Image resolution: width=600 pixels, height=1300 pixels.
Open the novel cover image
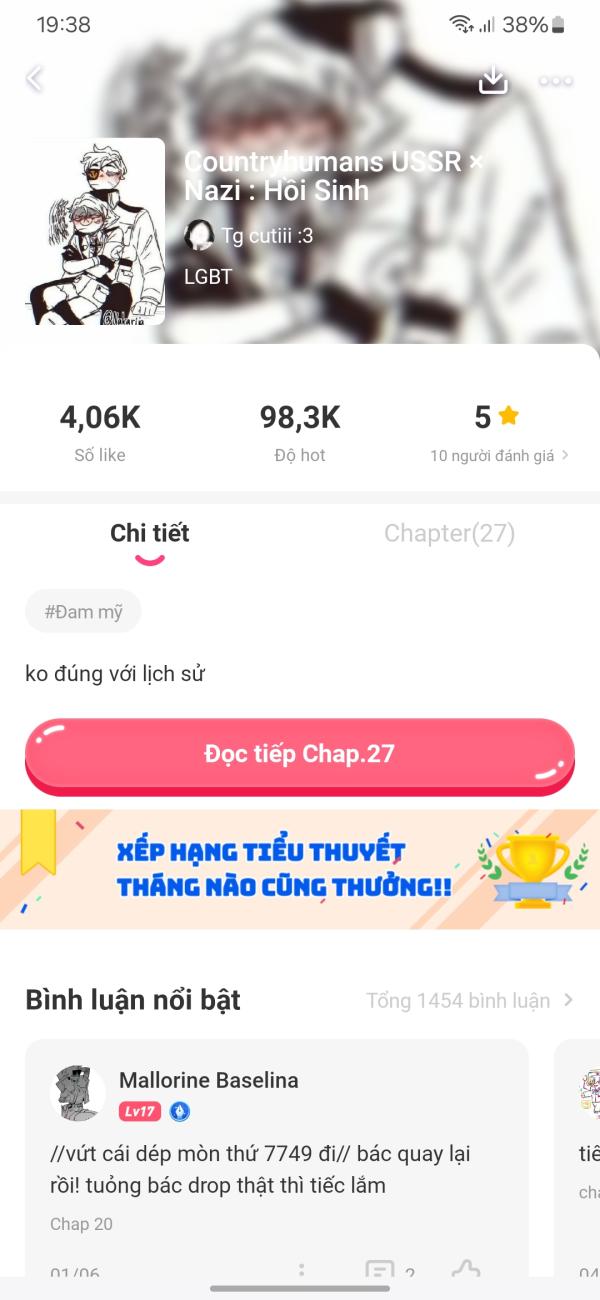click(96, 232)
